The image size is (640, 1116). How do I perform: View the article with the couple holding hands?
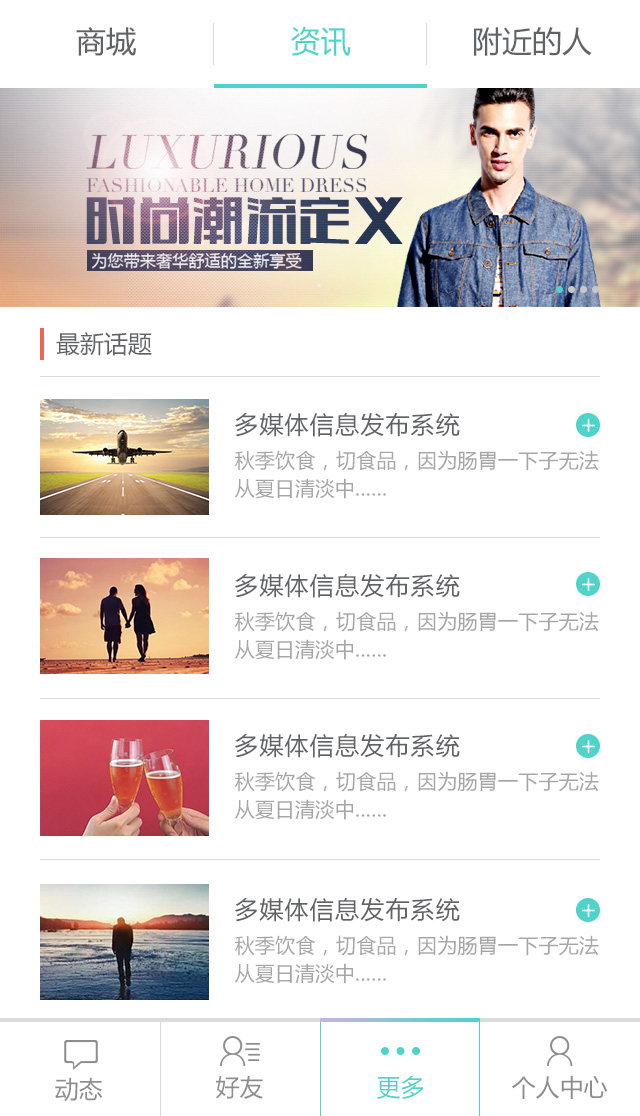125,616
